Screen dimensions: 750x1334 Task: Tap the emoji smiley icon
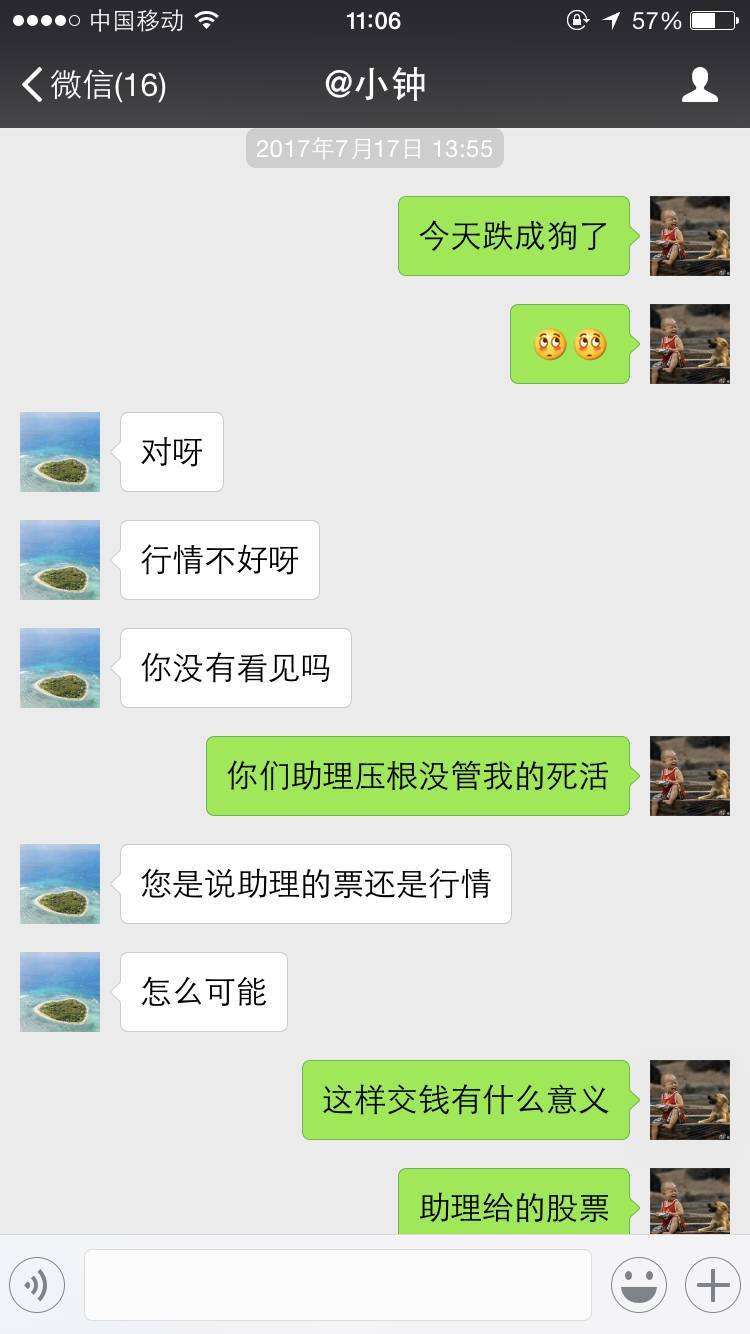(639, 1286)
